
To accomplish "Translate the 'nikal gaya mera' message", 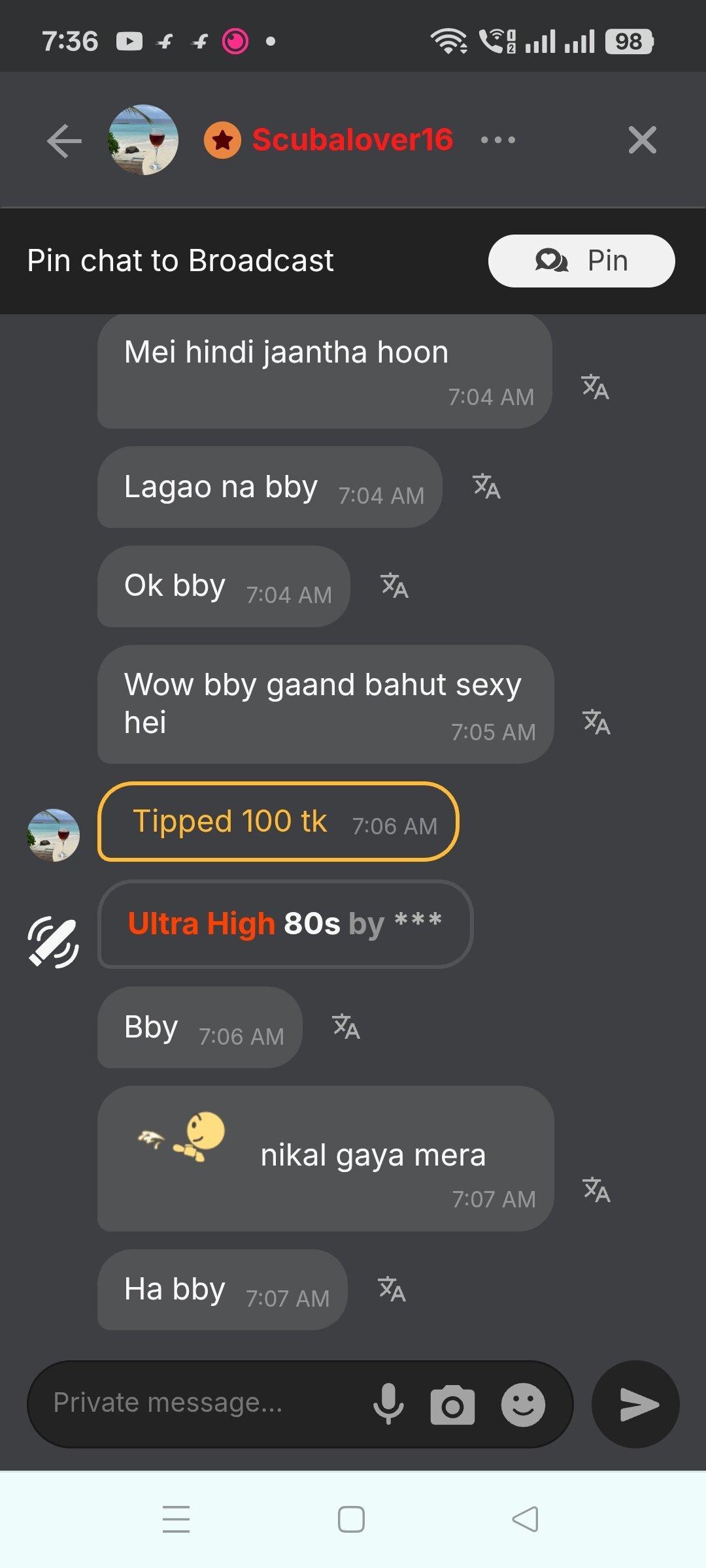I will point(596,1190).
